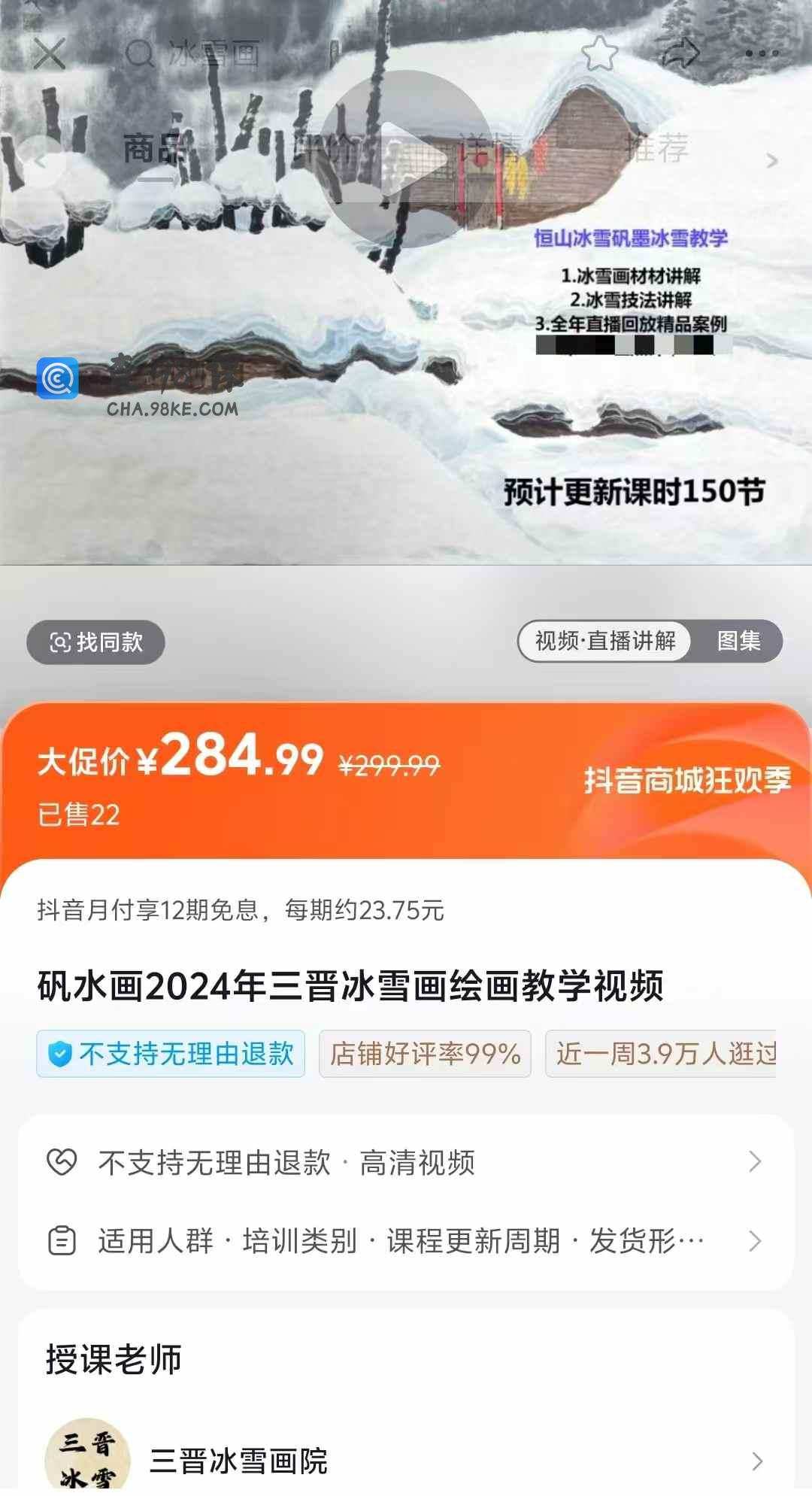Switch to the 商品 tab
Viewport: 812px width, 1496px height.
point(155,149)
